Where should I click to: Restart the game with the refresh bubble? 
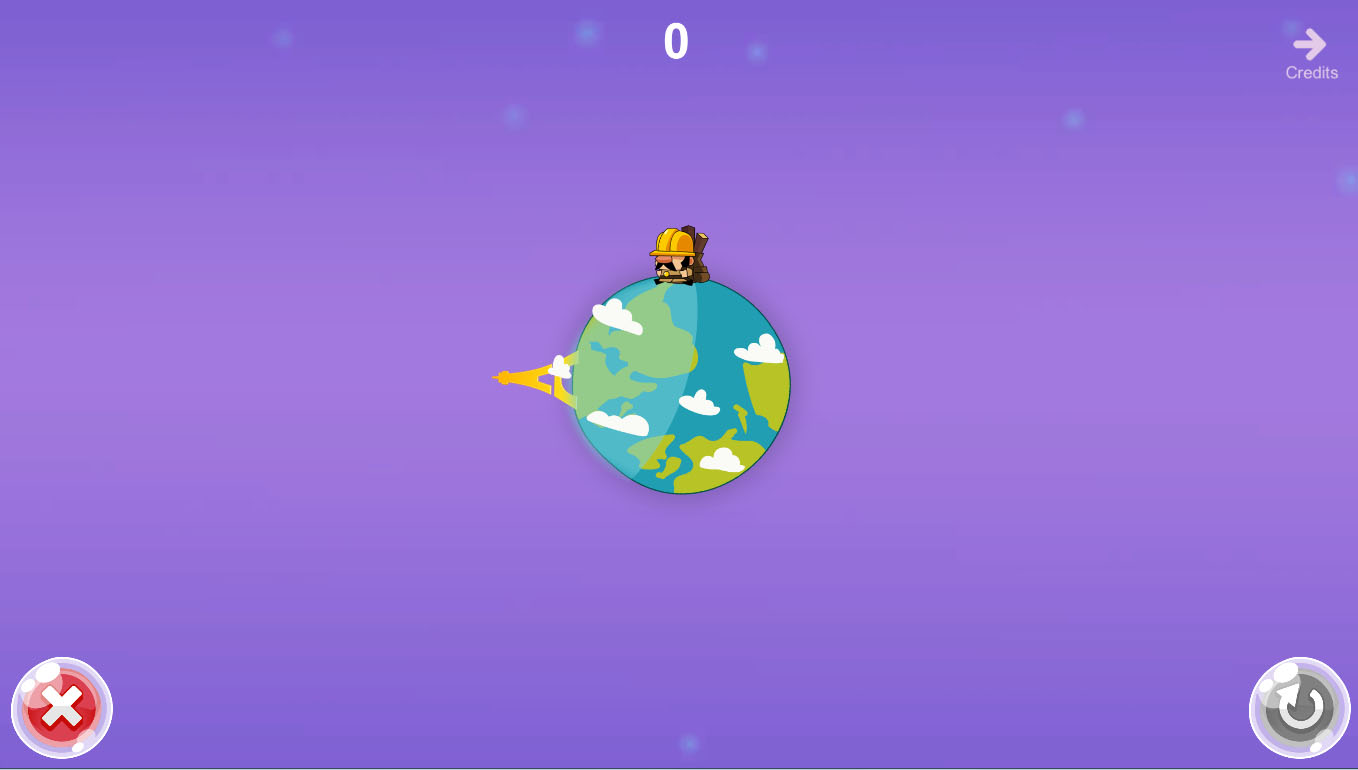click(1299, 708)
